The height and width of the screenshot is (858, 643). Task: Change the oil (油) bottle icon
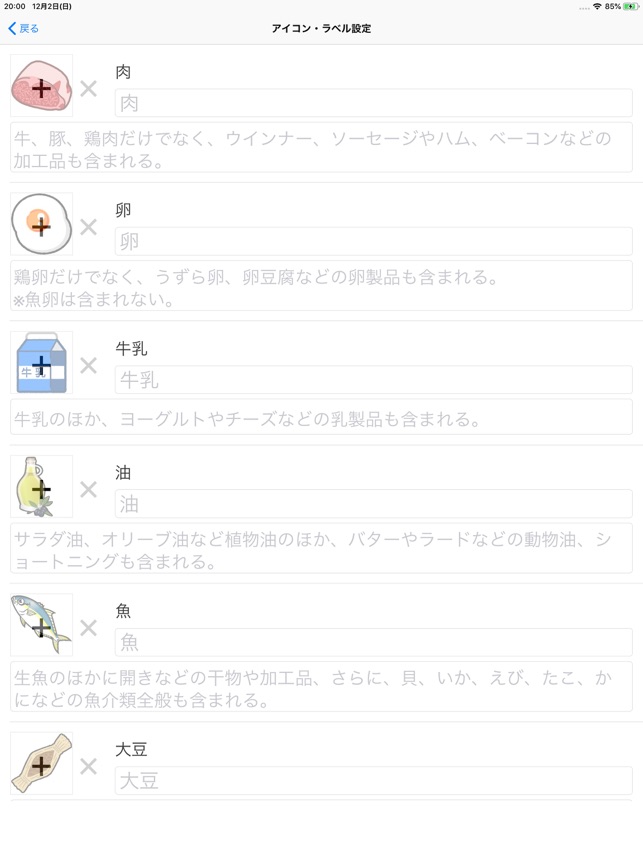tap(42, 486)
